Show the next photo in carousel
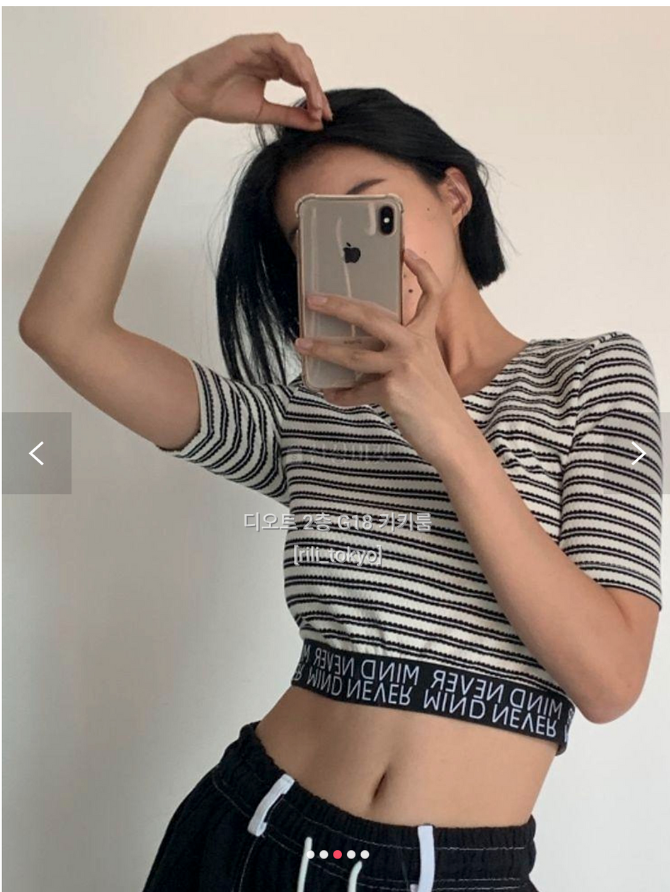The image size is (670, 892). [x=639, y=453]
